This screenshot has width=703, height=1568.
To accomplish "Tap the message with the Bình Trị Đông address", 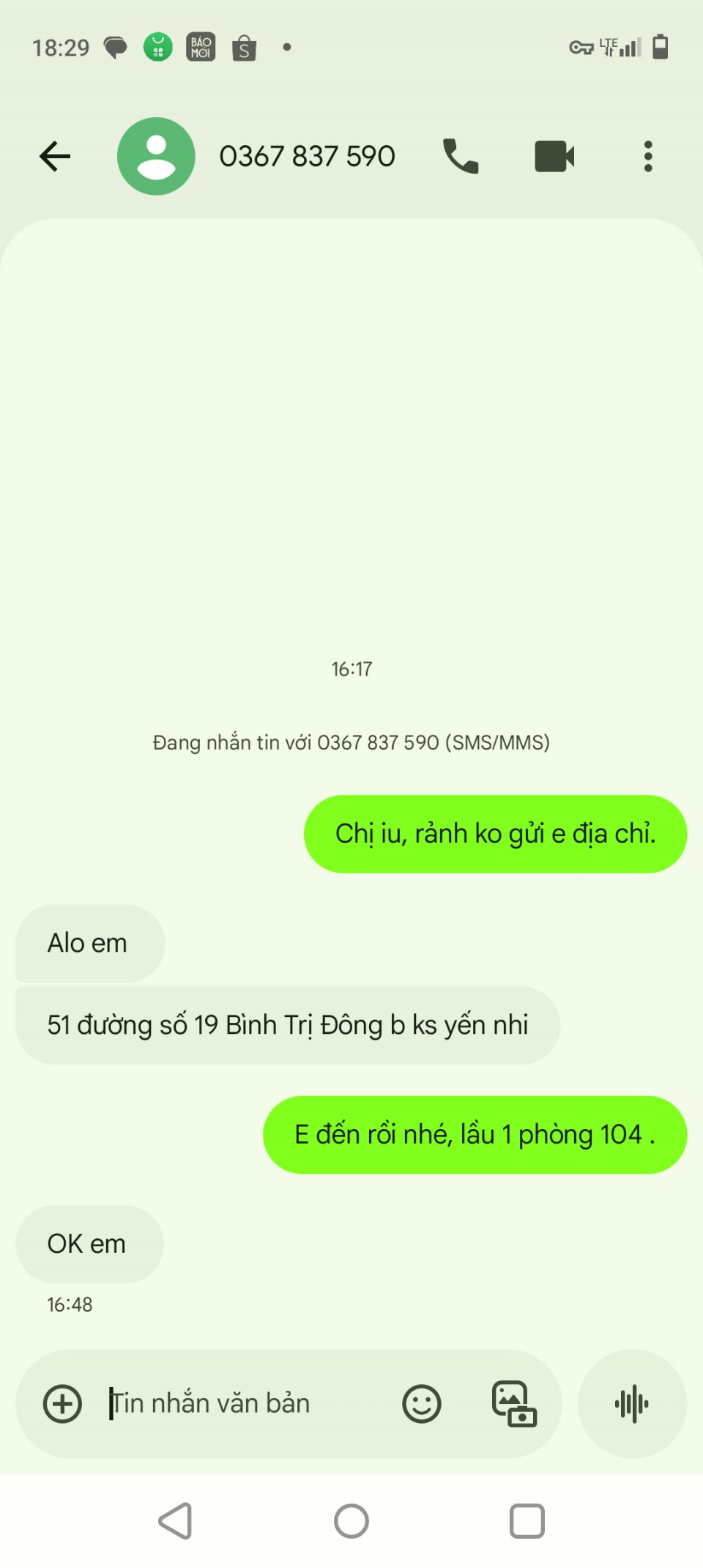I will 287,1025.
